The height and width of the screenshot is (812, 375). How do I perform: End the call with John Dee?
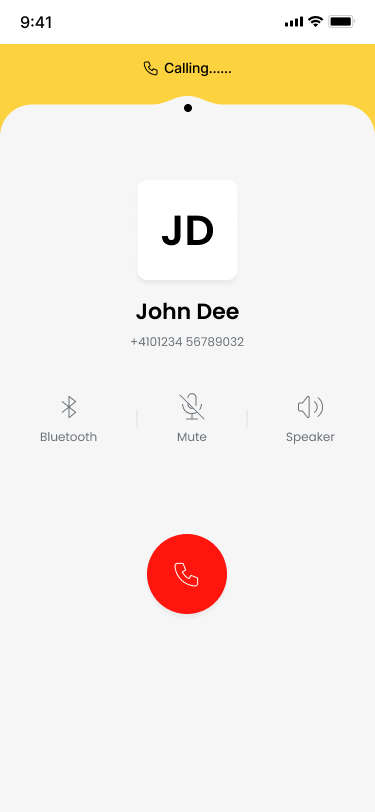(187, 574)
